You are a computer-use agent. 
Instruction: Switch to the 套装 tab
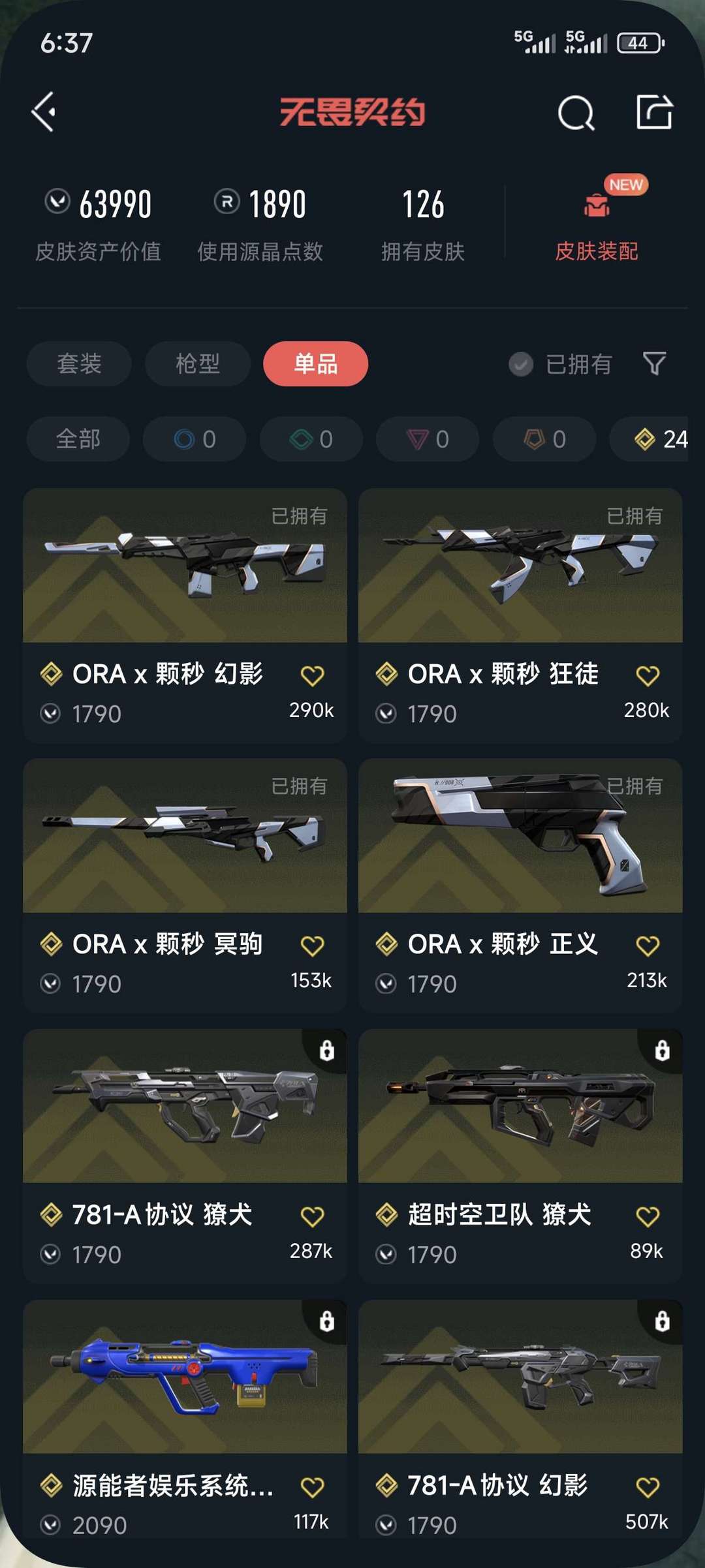79,363
